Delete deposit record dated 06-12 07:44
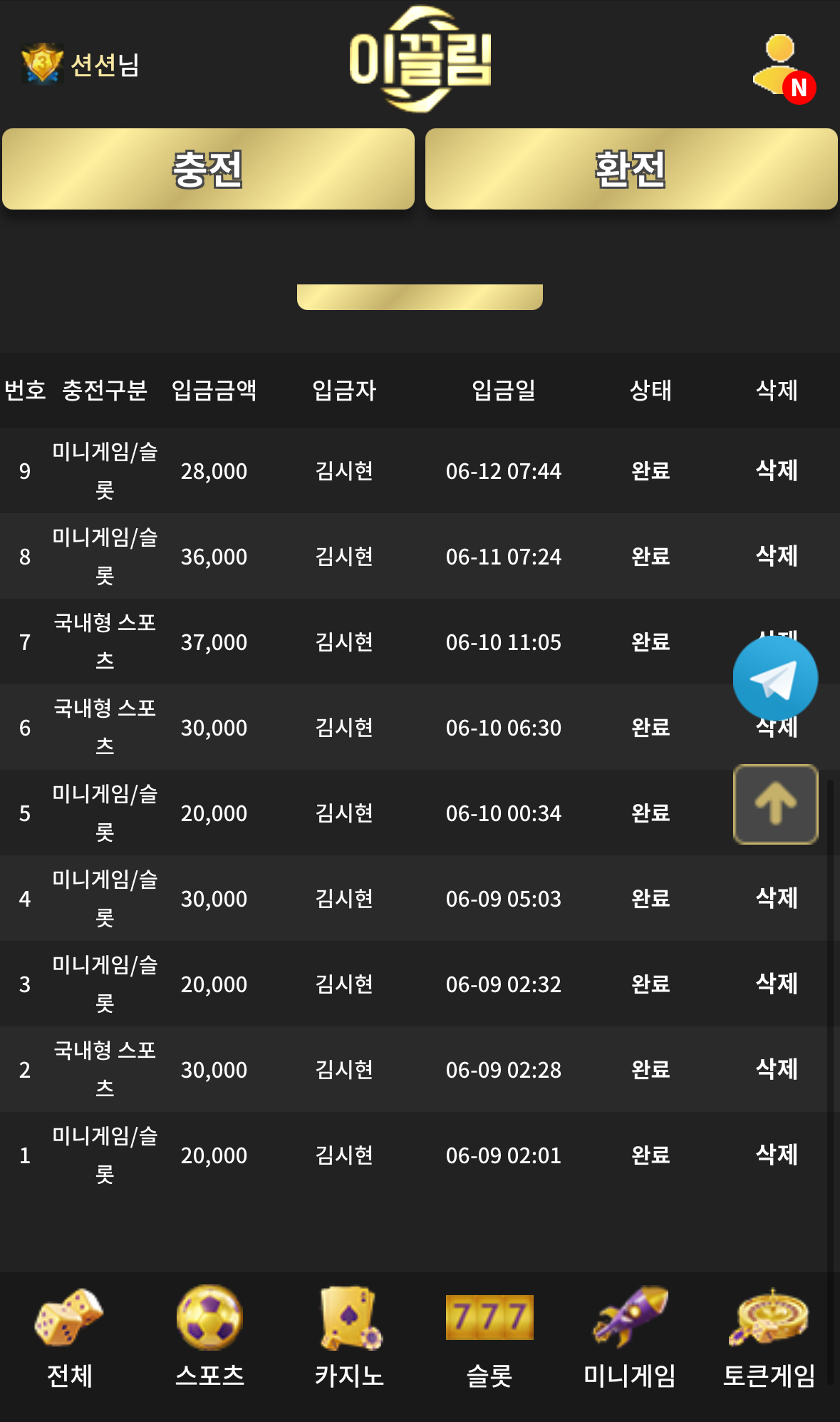This screenshot has height=1422, width=840. [x=777, y=470]
